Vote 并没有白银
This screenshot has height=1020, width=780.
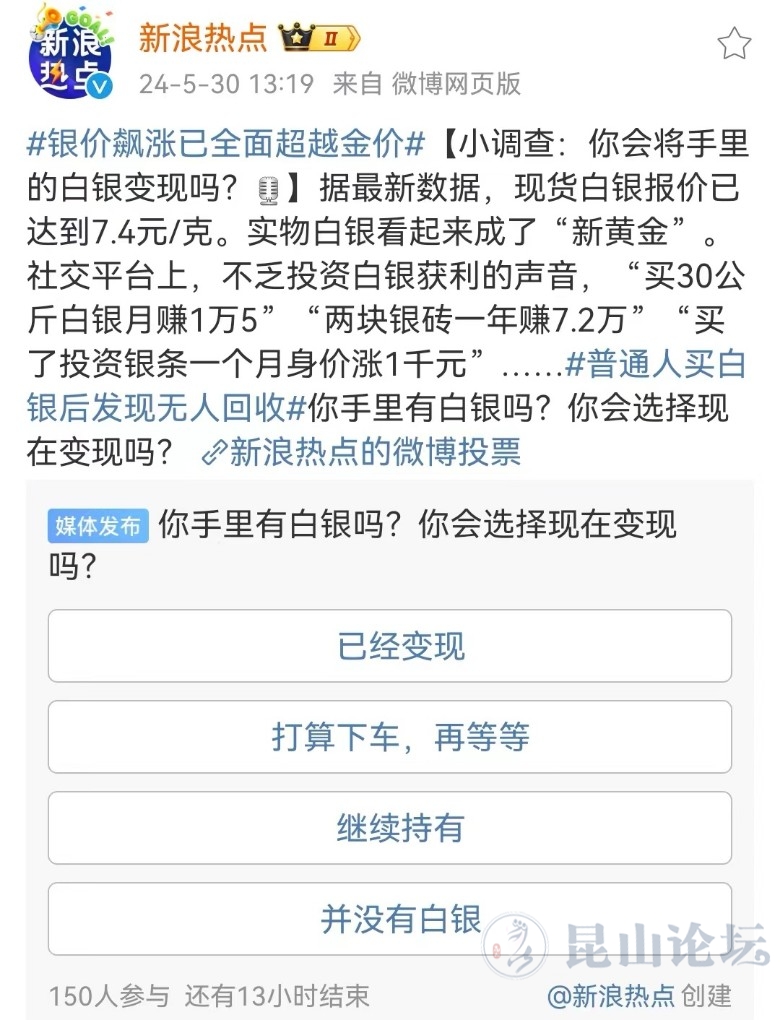(x=390, y=919)
